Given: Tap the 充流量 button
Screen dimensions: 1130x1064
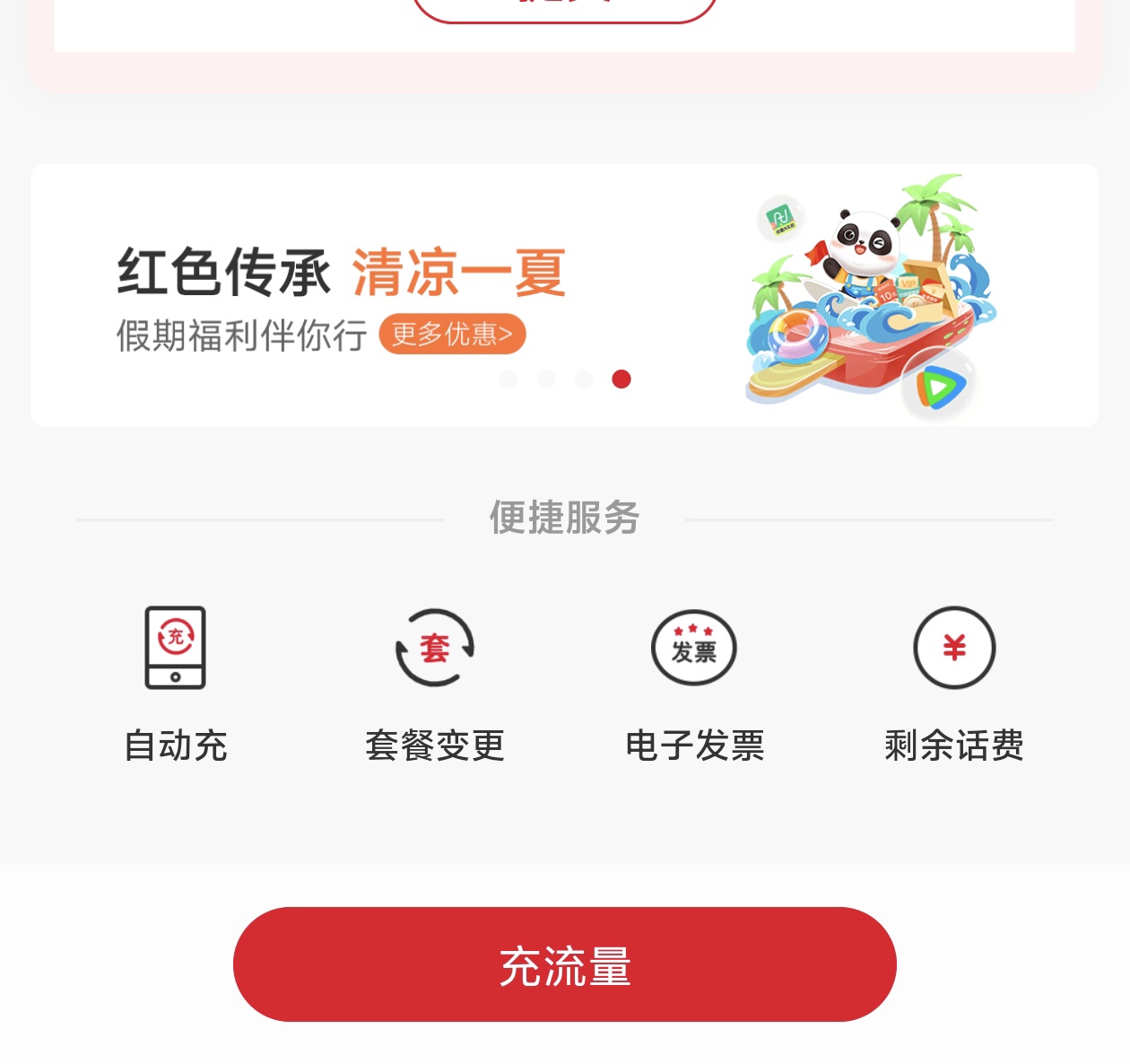Looking at the screenshot, I should (565, 964).
